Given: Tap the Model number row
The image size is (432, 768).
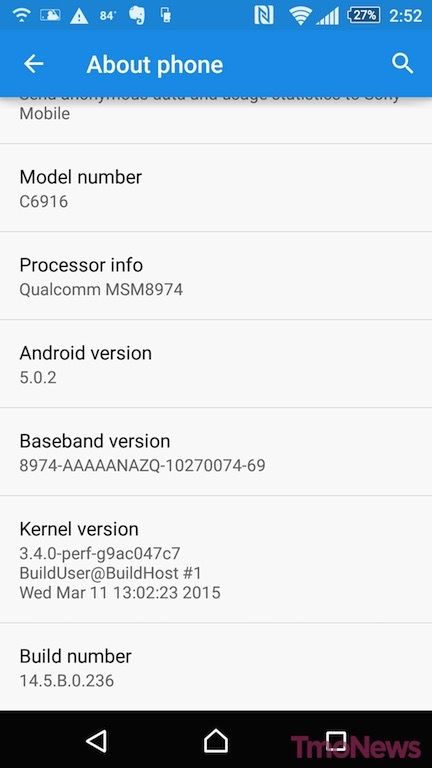Looking at the screenshot, I should pyautogui.click(x=216, y=188).
